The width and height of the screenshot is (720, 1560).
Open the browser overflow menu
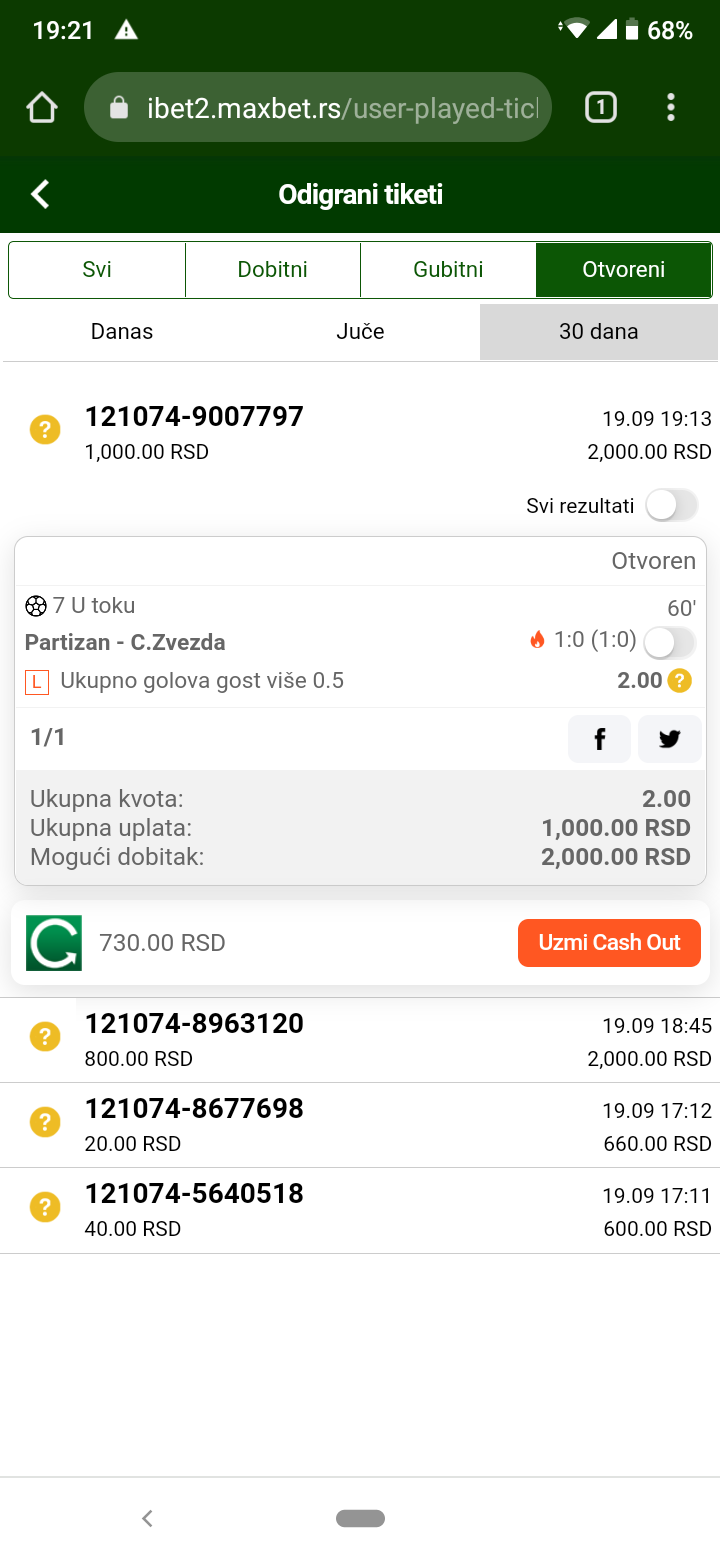[x=670, y=107]
